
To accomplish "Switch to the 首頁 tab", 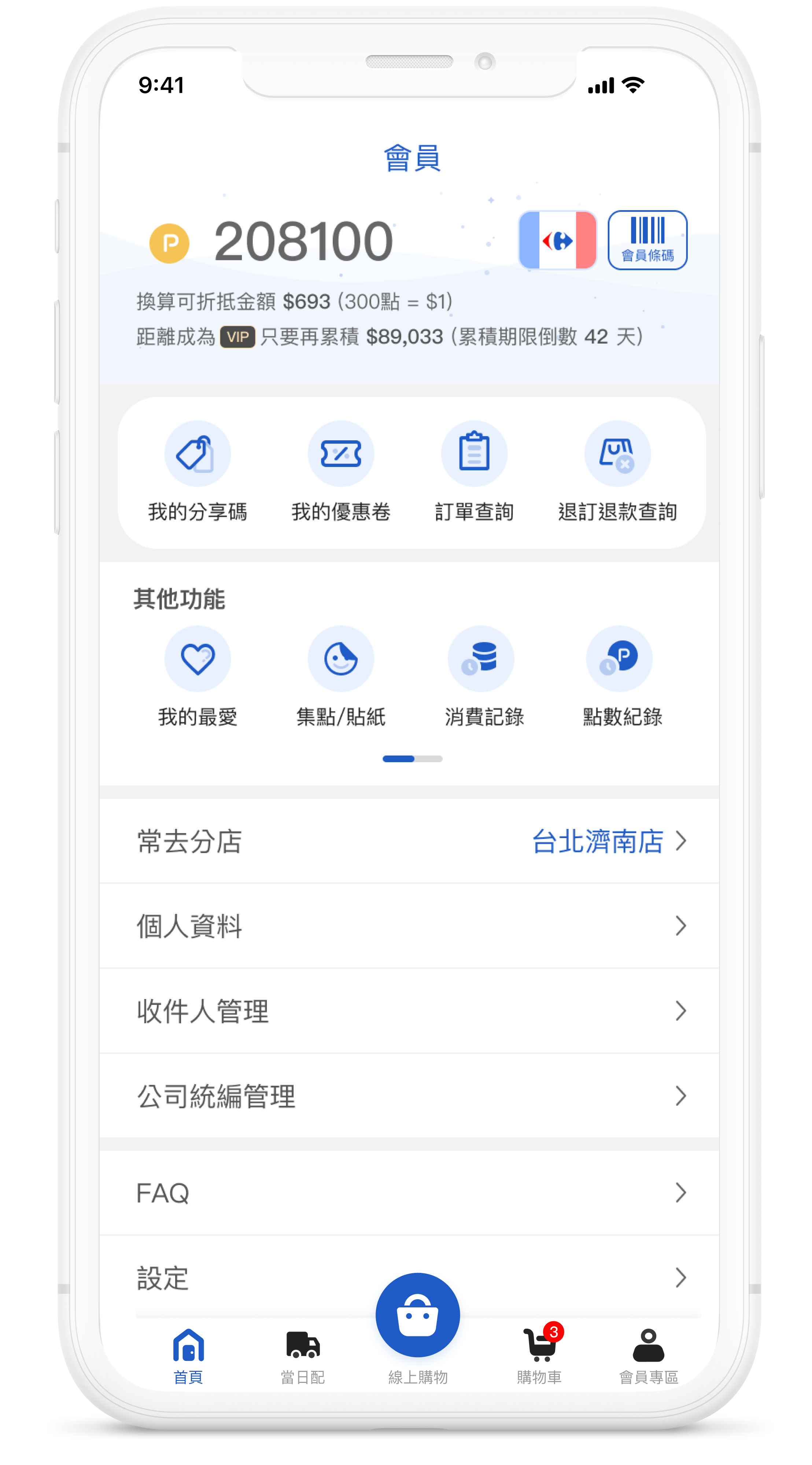I will (x=188, y=1356).
